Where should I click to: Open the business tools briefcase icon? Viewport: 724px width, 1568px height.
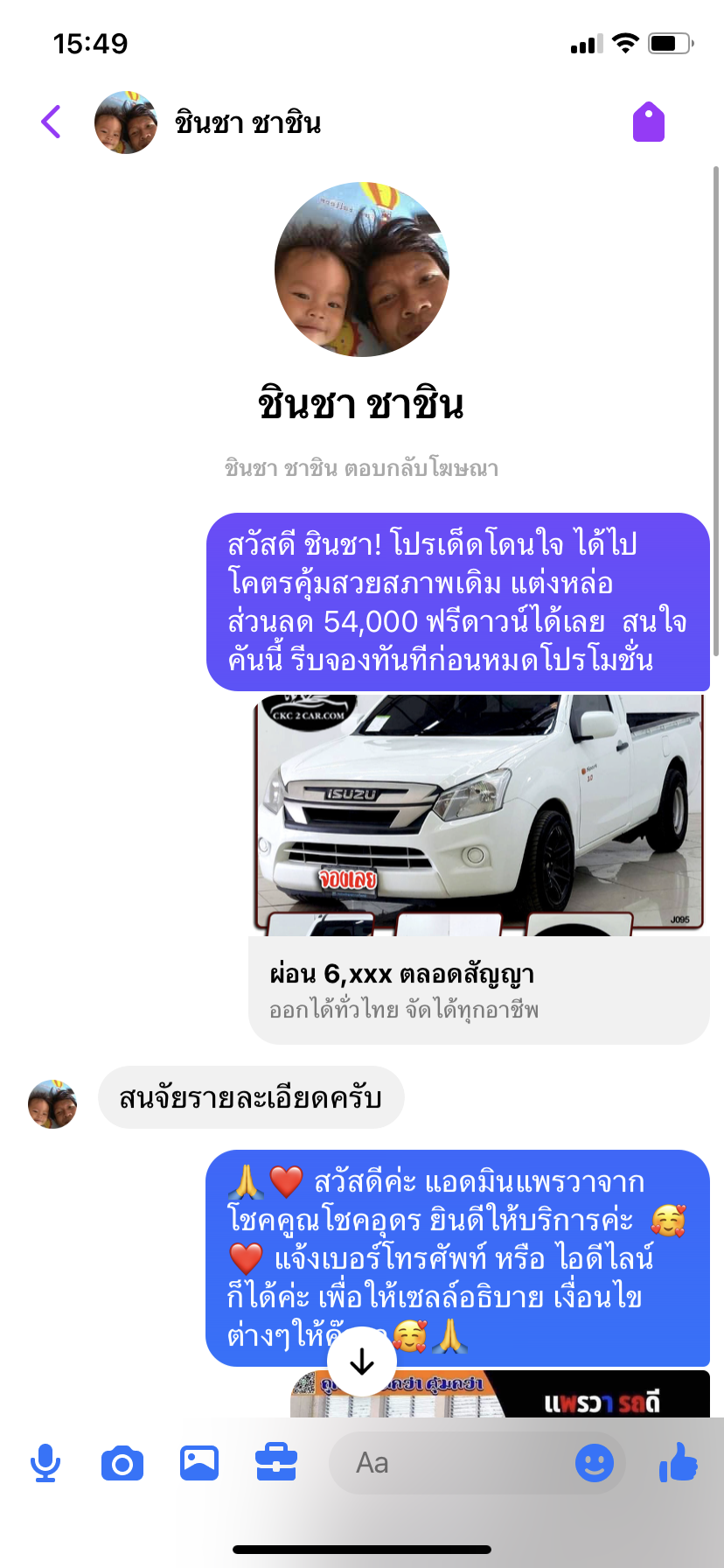[276, 1463]
